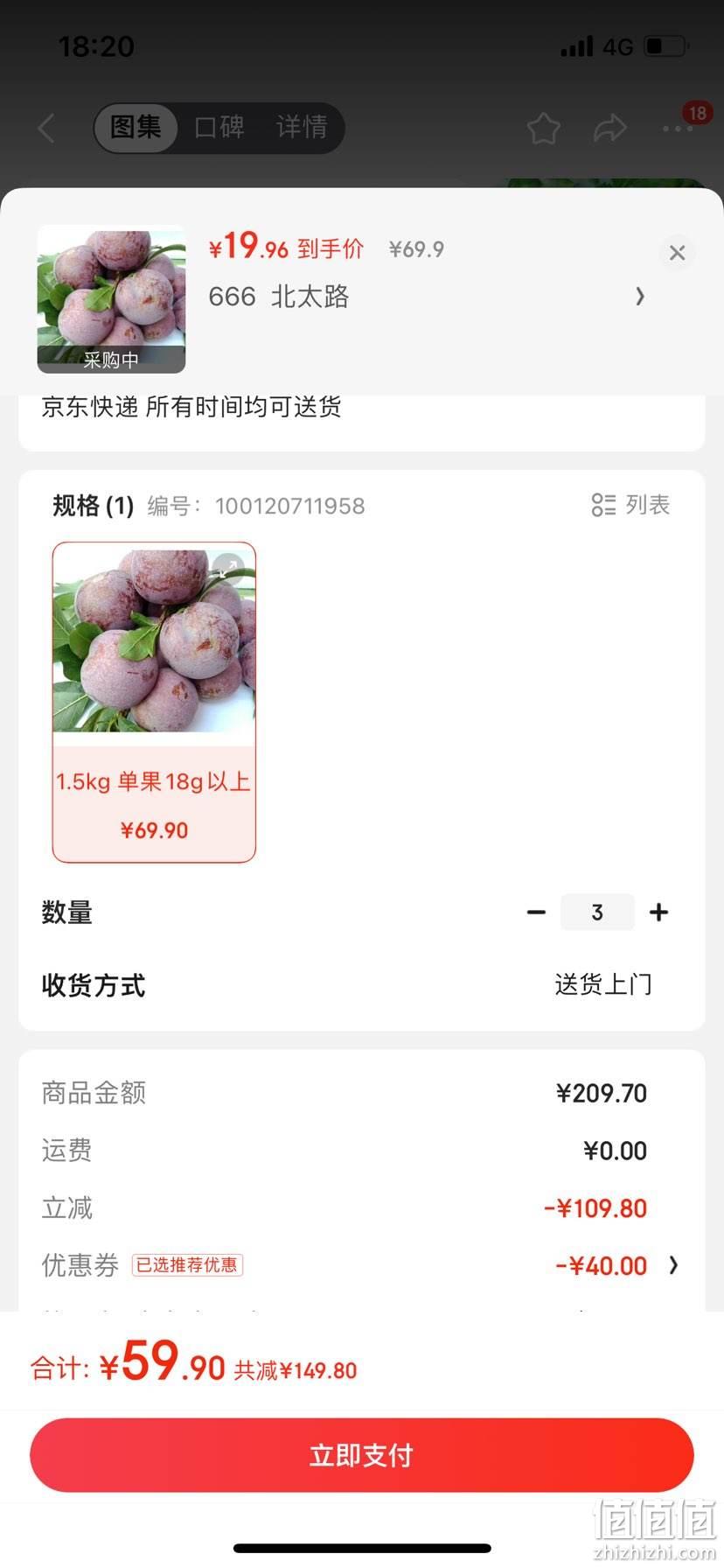Decrease quantity with the minus button
Viewport: 724px width, 1568px height.
[x=536, y=913]
